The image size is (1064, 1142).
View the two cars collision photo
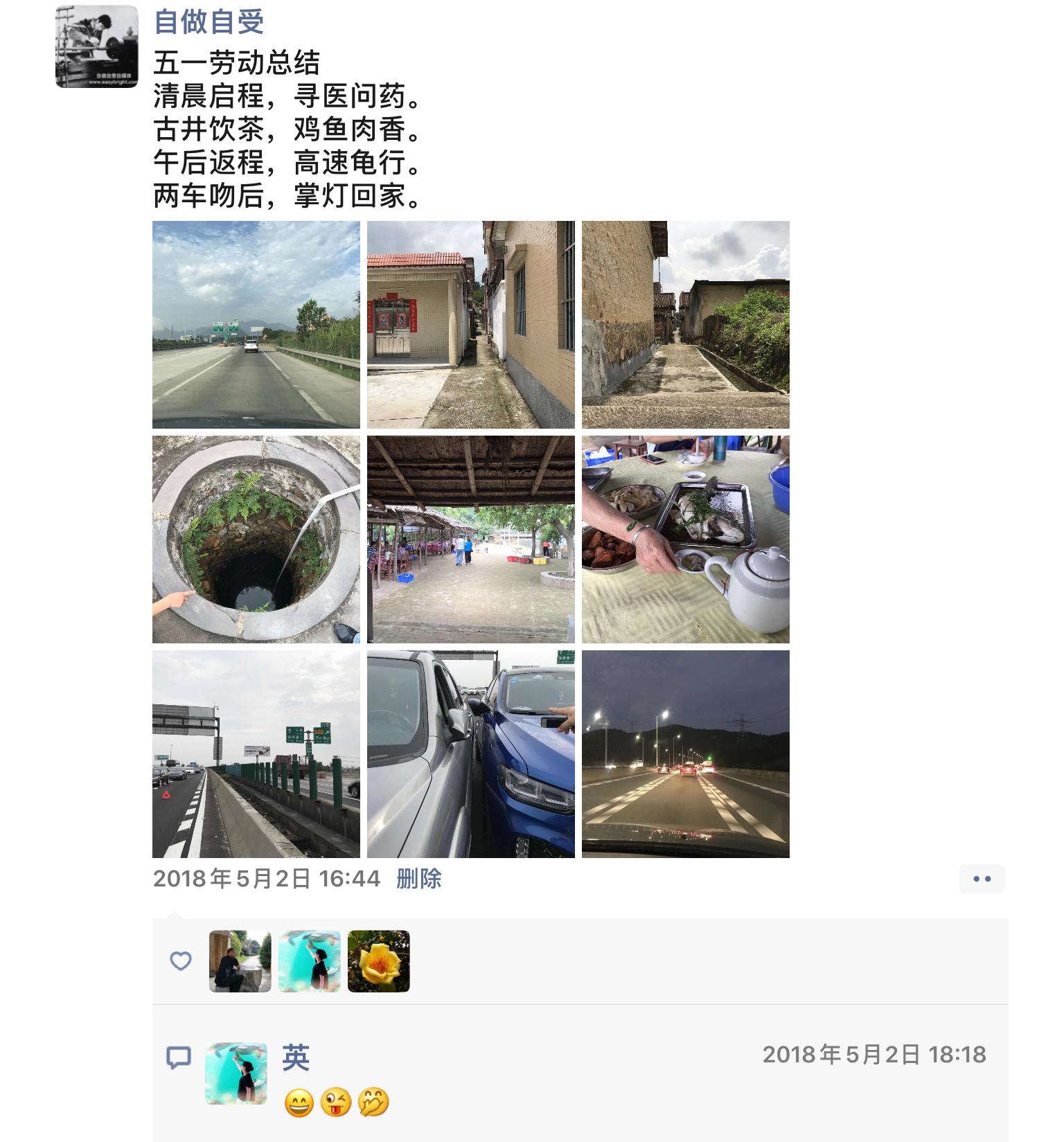click(x=470, y=753)
